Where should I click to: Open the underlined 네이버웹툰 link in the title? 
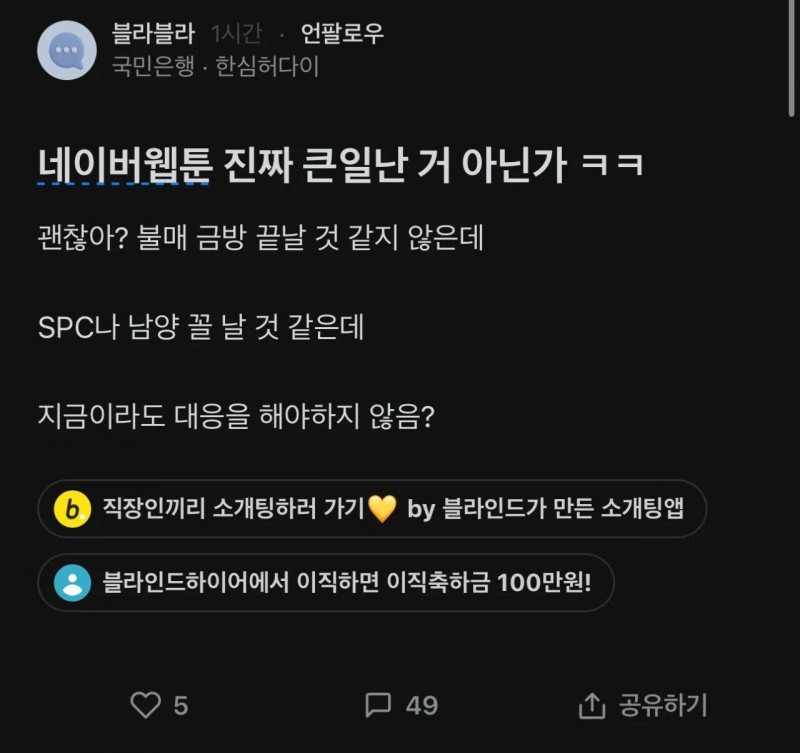125,164
